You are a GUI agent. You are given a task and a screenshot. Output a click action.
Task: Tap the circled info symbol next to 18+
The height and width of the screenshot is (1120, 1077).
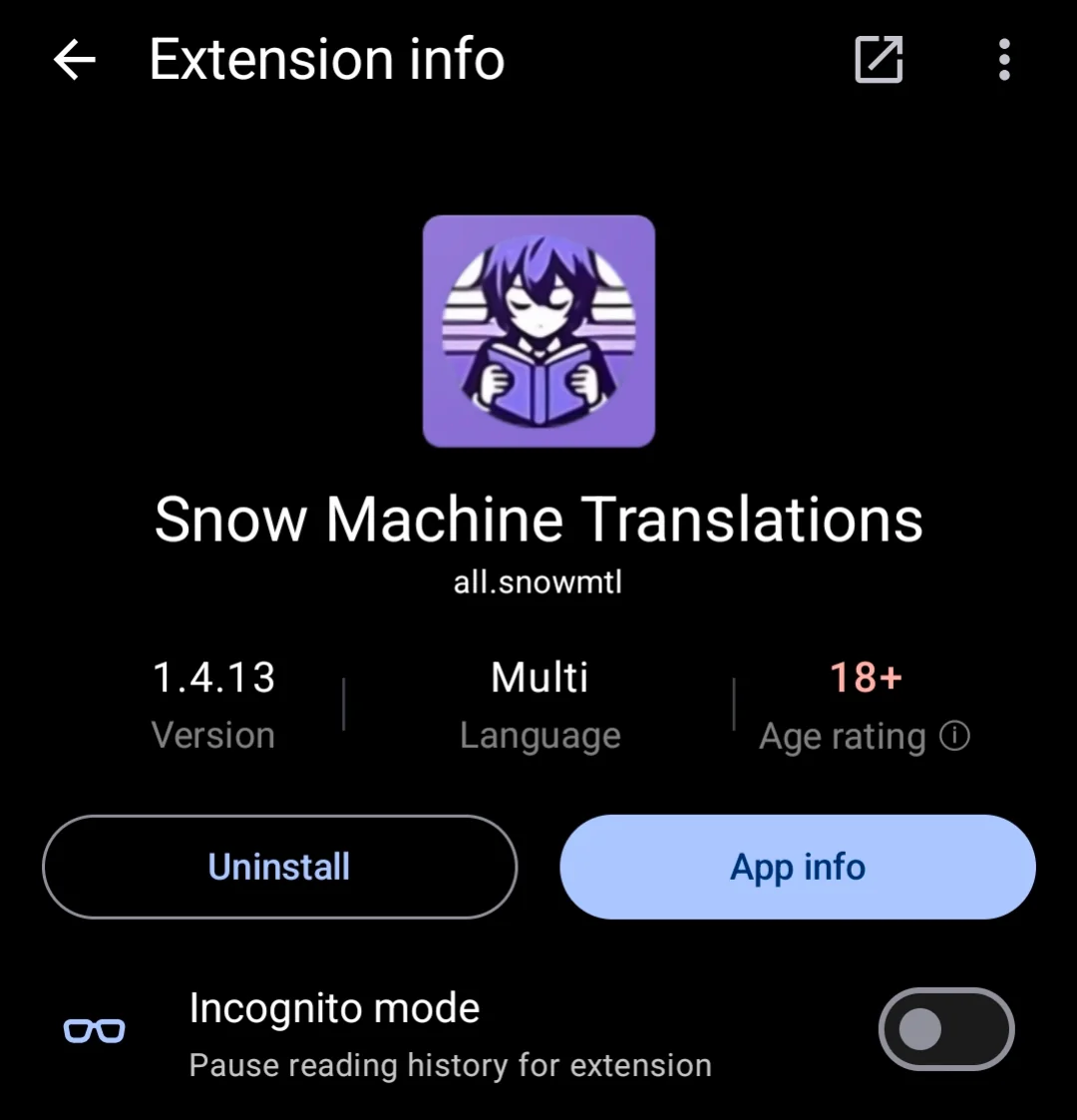(955, 736)
